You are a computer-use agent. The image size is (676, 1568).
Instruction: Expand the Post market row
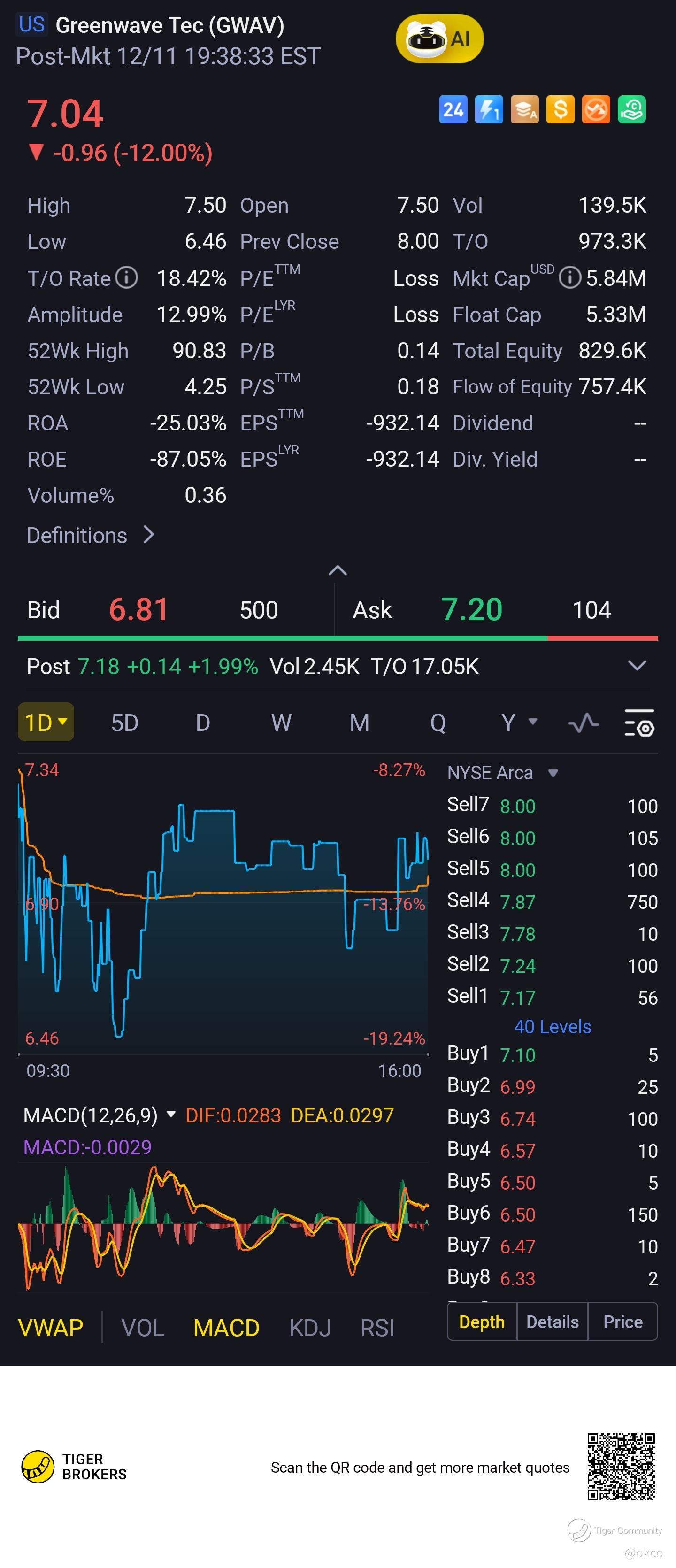point(637,666)
